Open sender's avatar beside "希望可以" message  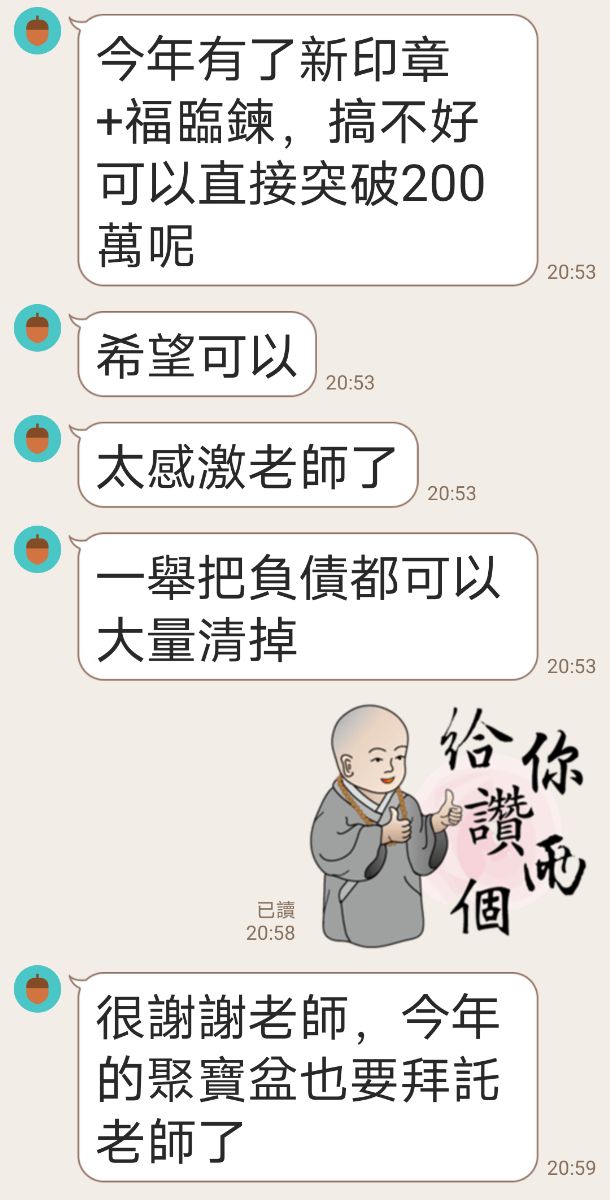click(x=37, y=327)
